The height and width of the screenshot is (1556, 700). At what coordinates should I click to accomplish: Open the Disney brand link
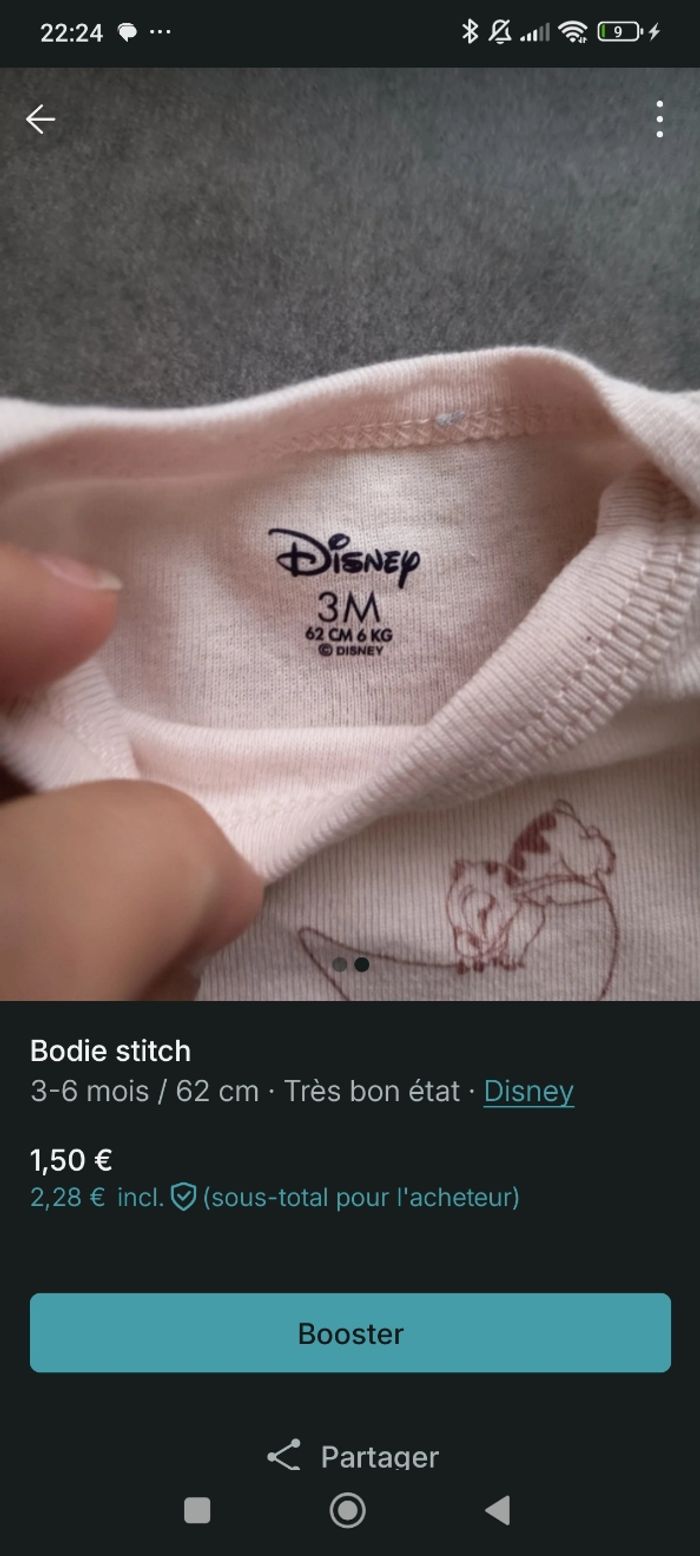(x=528, y=1091)
